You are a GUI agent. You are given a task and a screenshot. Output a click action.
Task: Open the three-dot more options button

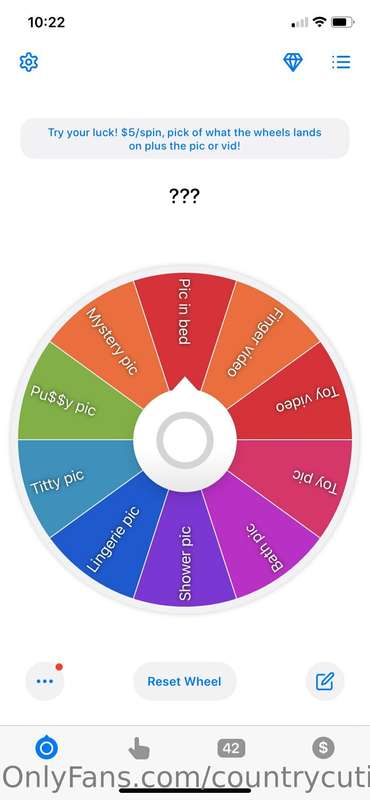pyautogui.click(x=45, y=681)
